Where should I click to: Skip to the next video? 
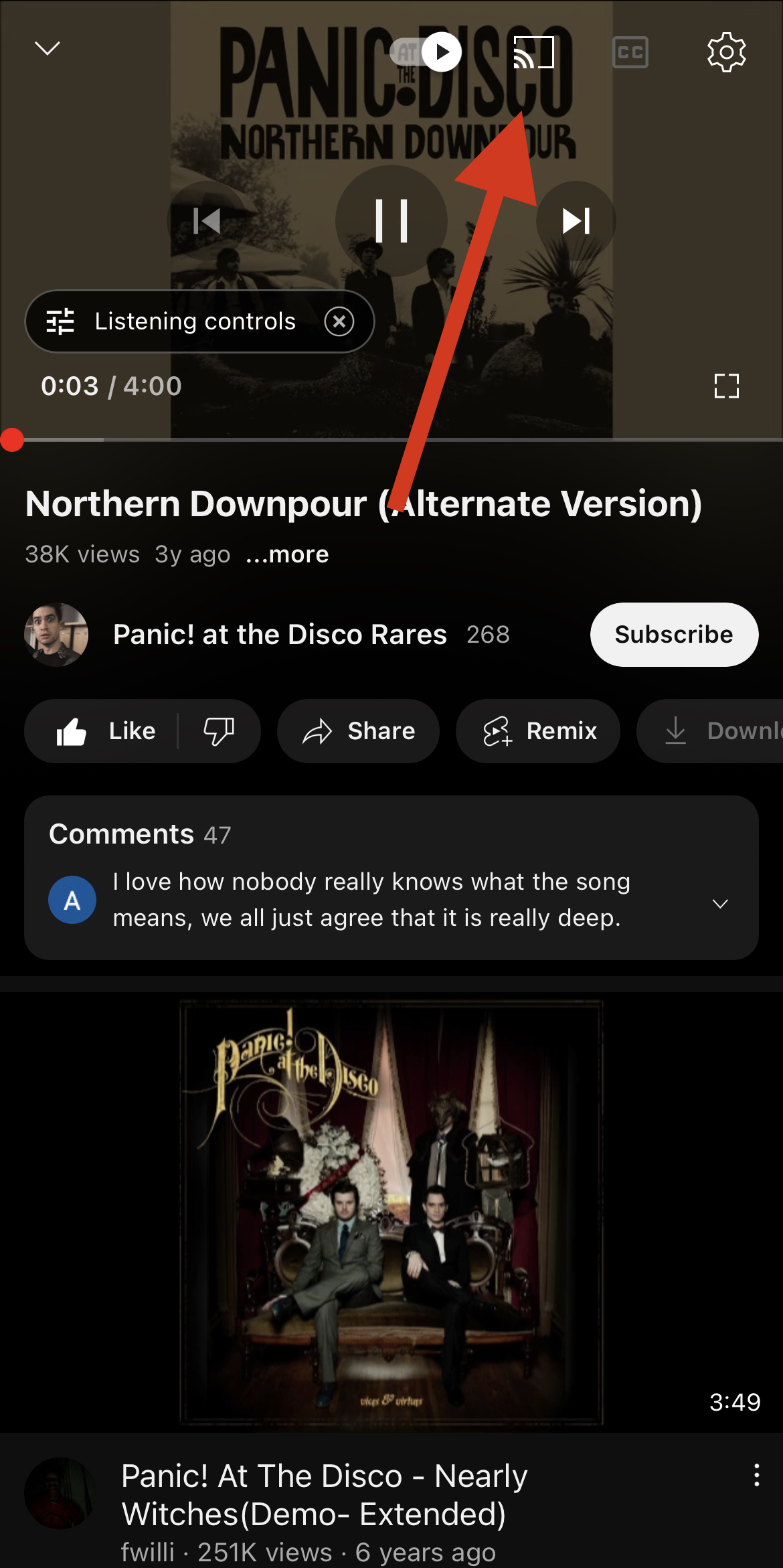point(576,221)
